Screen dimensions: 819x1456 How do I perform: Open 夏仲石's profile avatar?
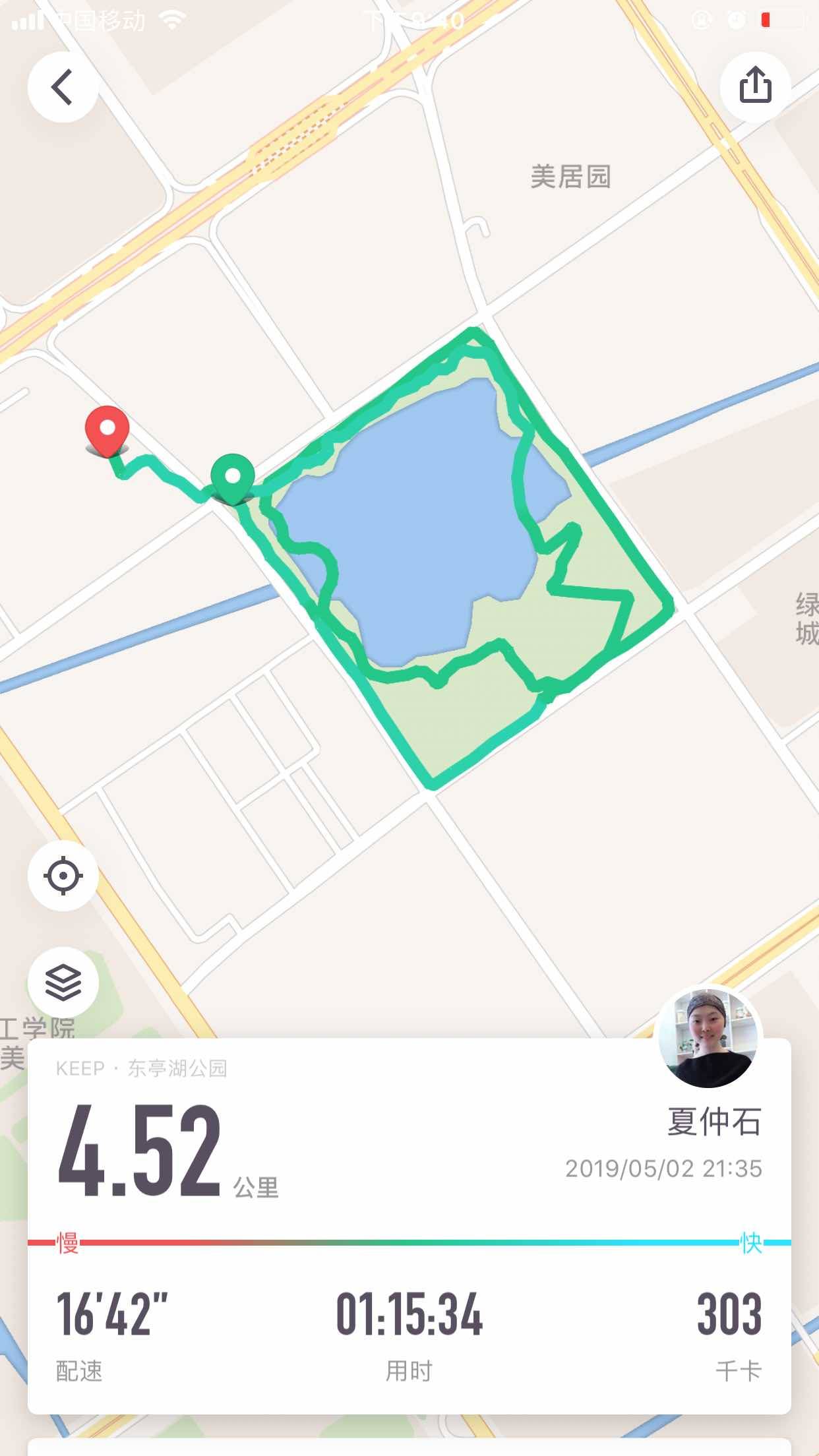pos(711,1037)
